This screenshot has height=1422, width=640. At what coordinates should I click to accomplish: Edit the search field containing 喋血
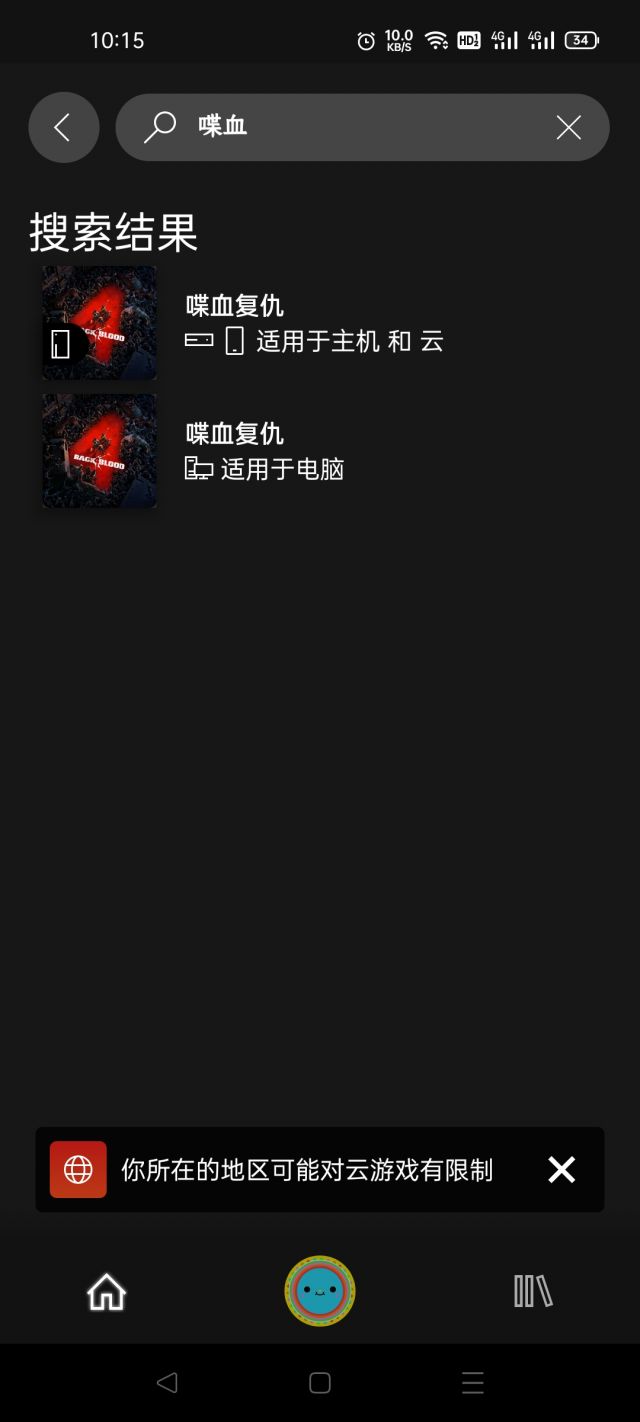[362, 127]
